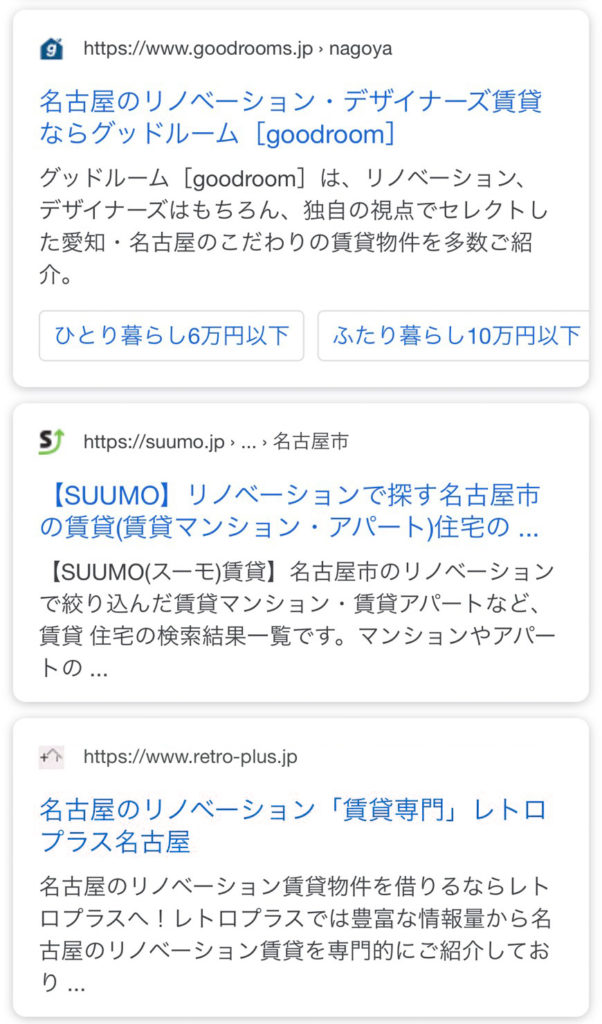The image size is (602, 1024).
Task: Open the レトロプラス名古屋 search result
Action: (x=290, y=824)
